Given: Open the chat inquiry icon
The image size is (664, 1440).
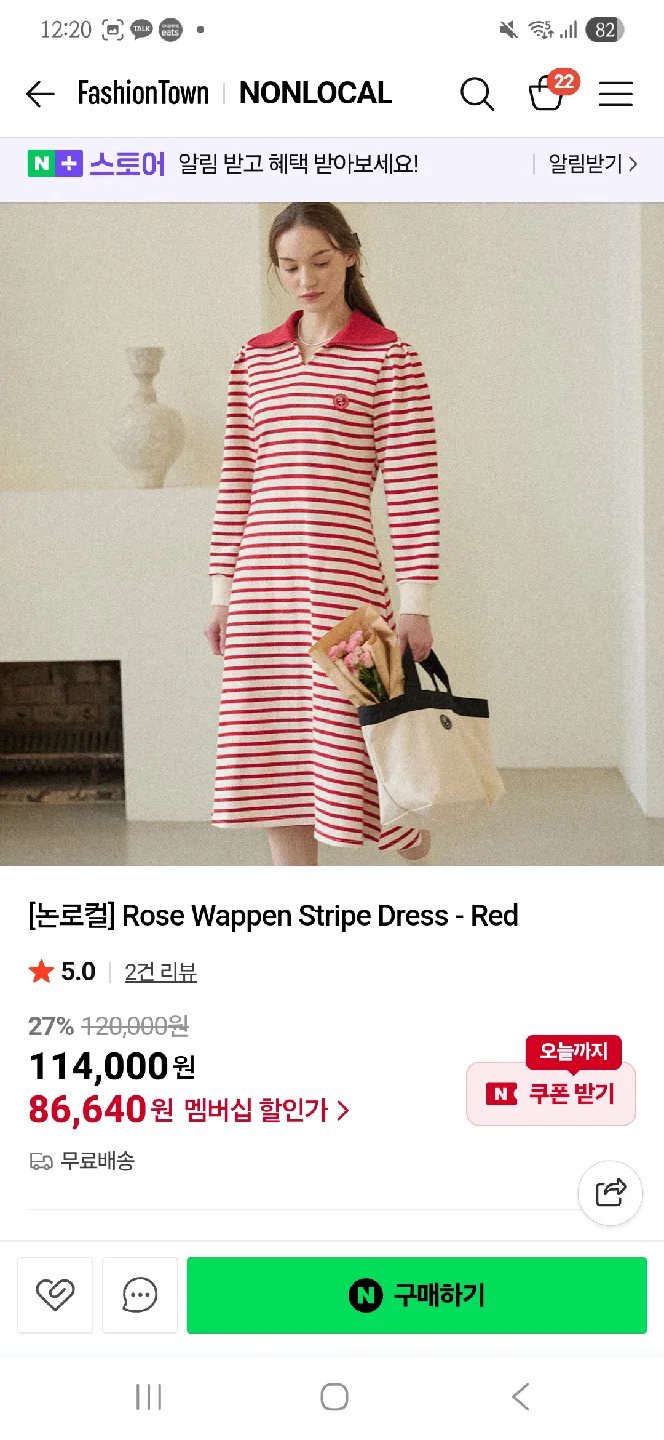Looking at the screenshot, I should click(140, 1295).
